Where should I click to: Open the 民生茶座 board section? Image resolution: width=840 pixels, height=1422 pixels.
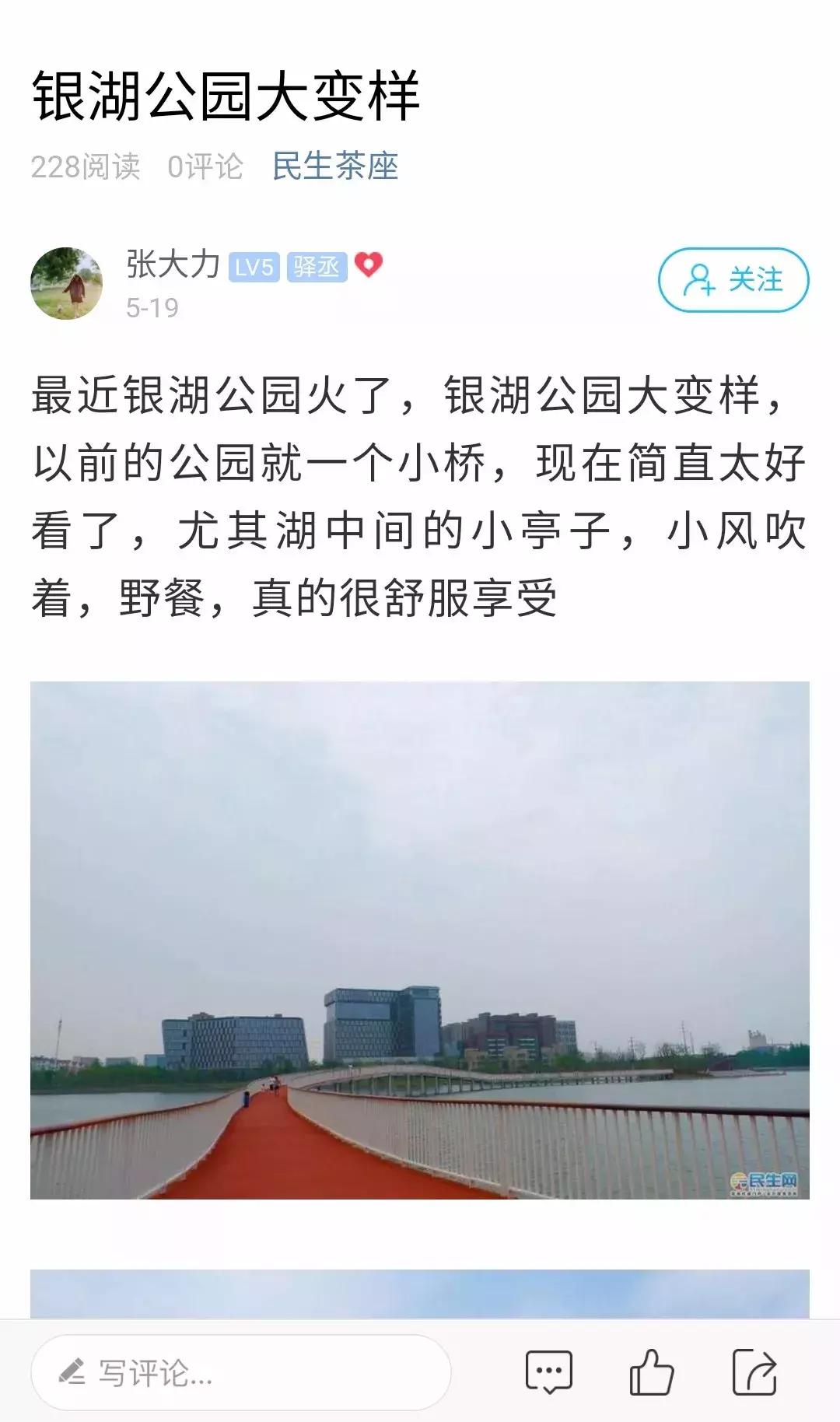[x=334, y=165]
